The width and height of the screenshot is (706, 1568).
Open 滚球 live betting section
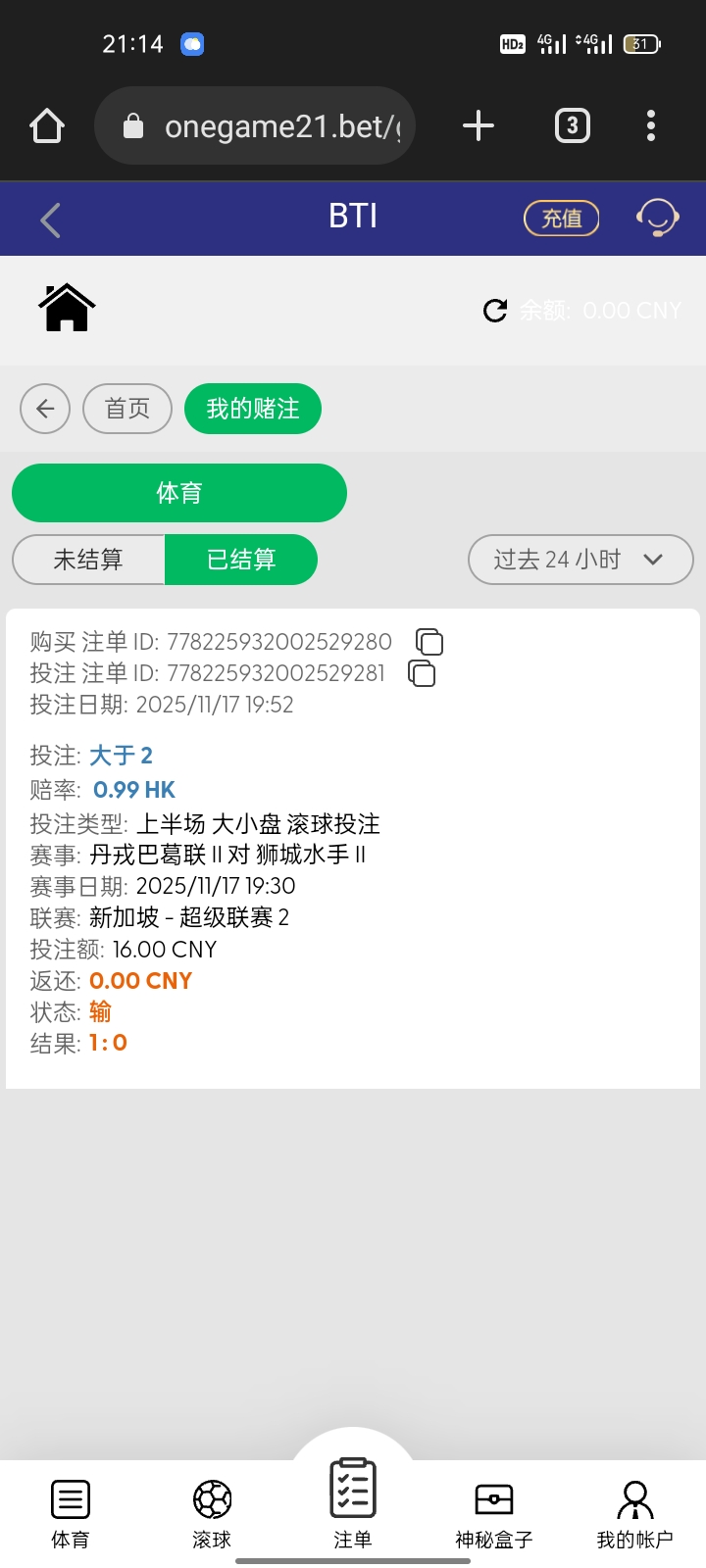pyautogui.click(x=211, y=1514)
